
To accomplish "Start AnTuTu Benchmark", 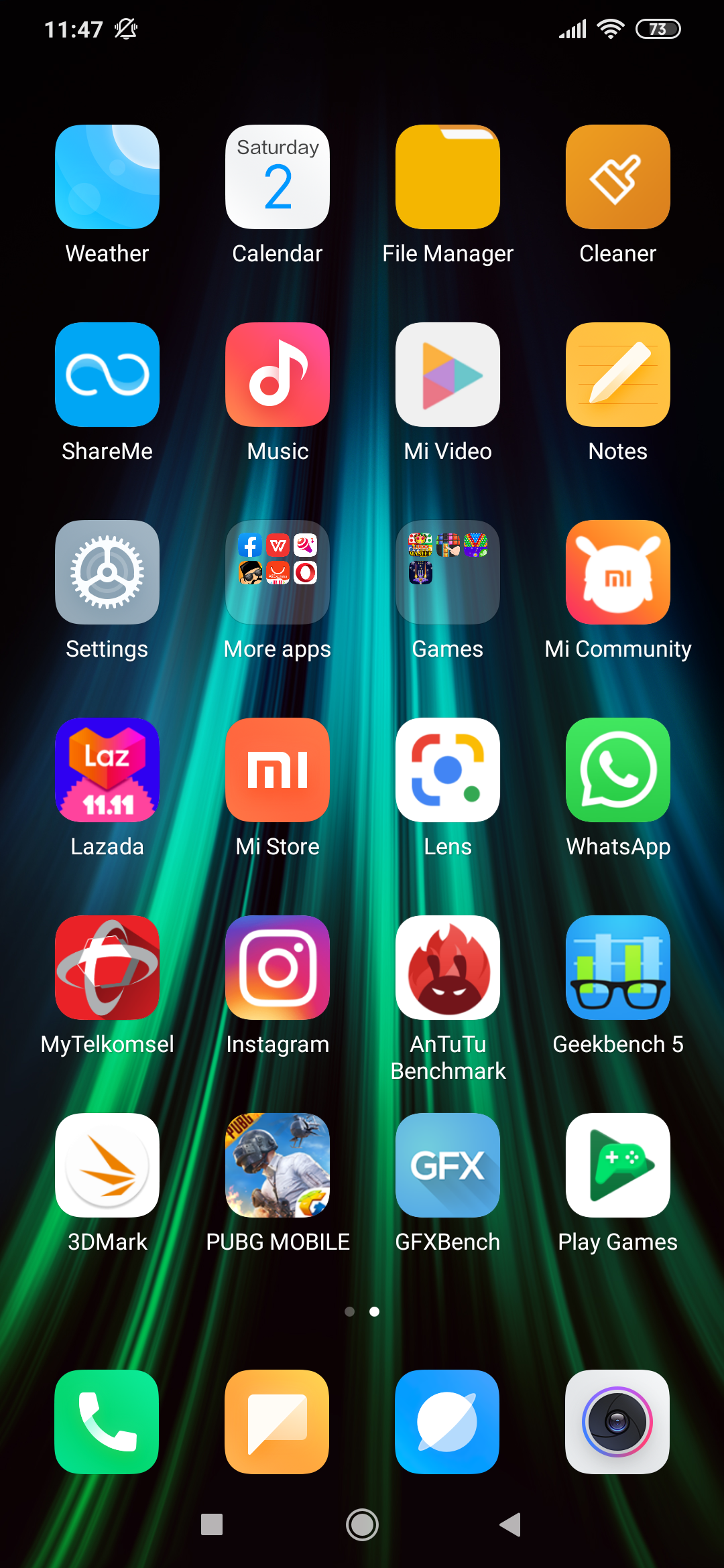I will click(x=448, y=968).
